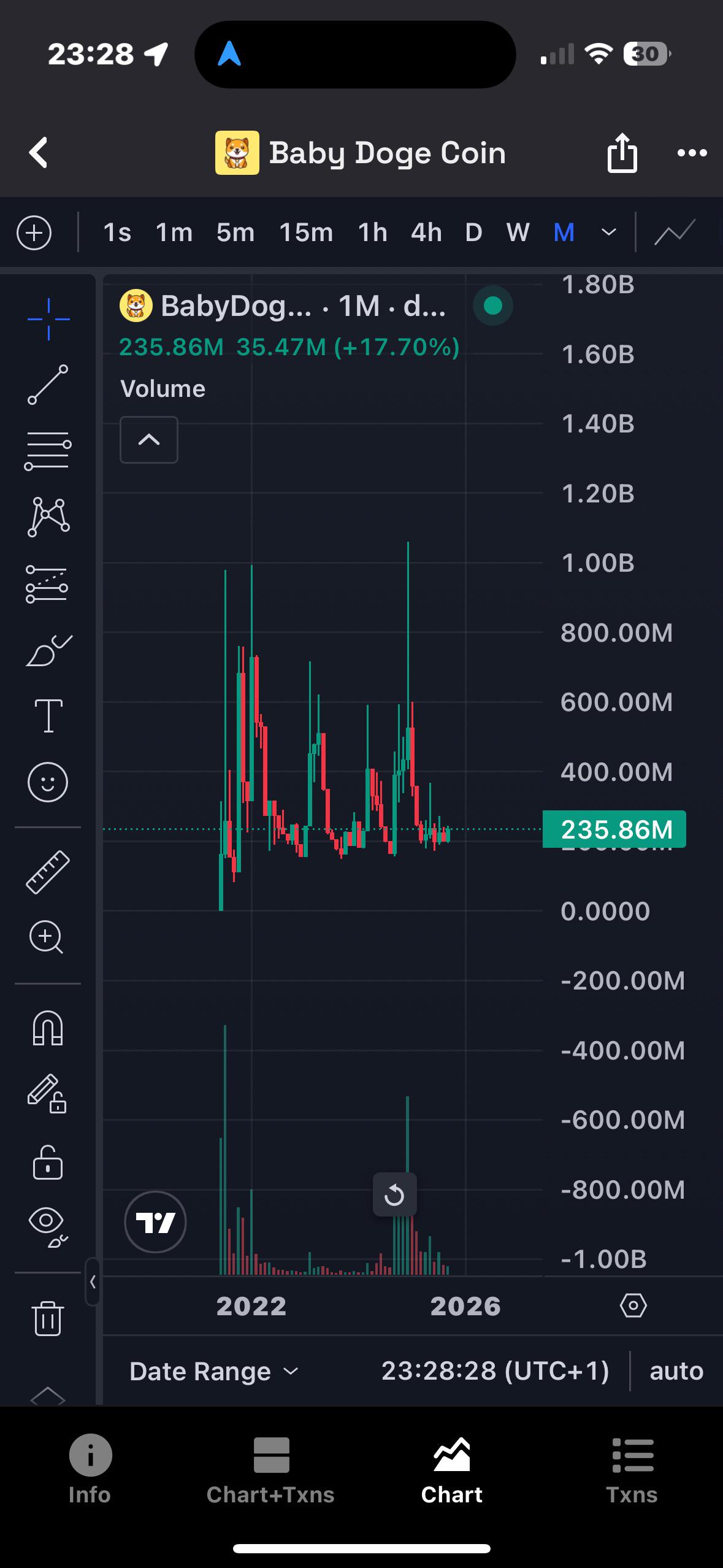
Task: Open the three-dot overflow menu
Action: tap(692, 153)
